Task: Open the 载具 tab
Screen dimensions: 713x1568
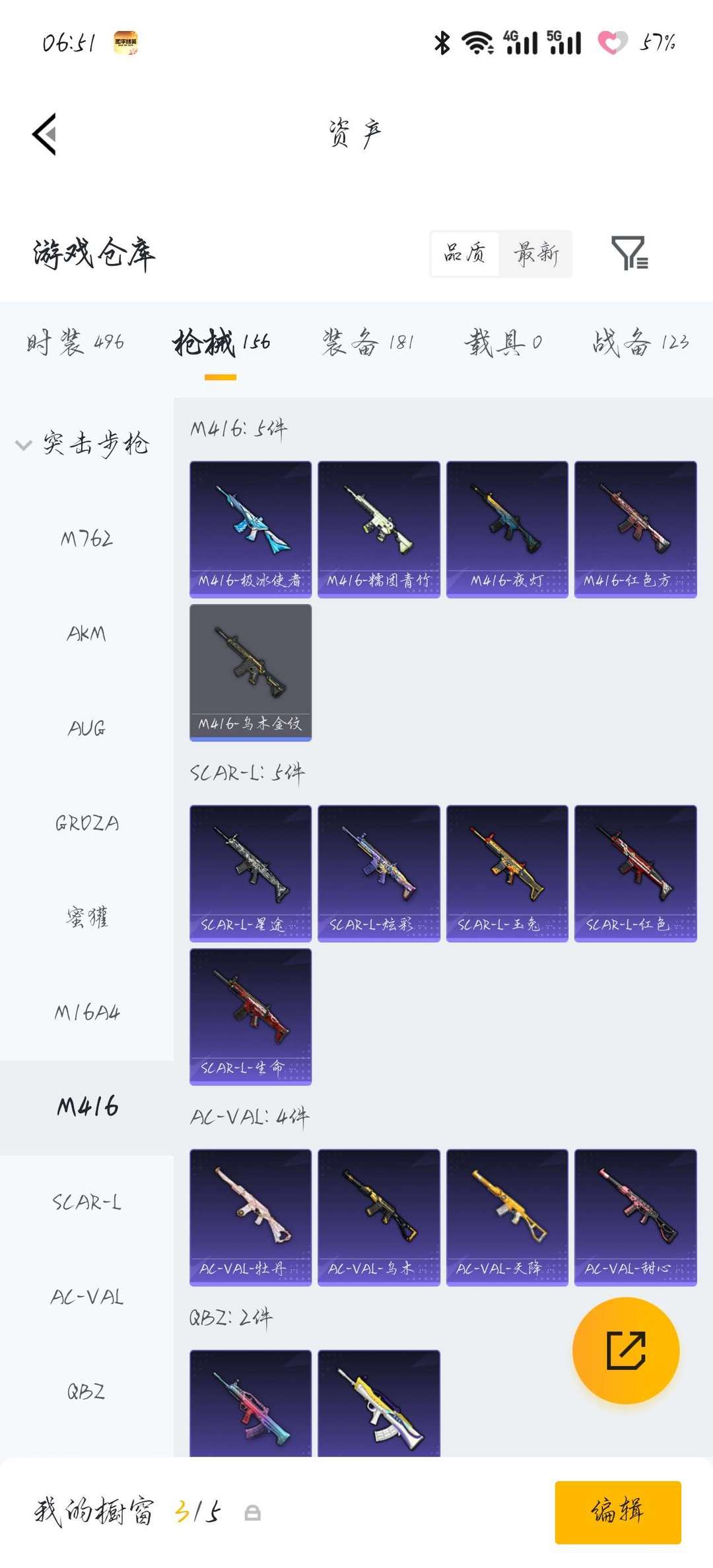Action: [503, 342]
